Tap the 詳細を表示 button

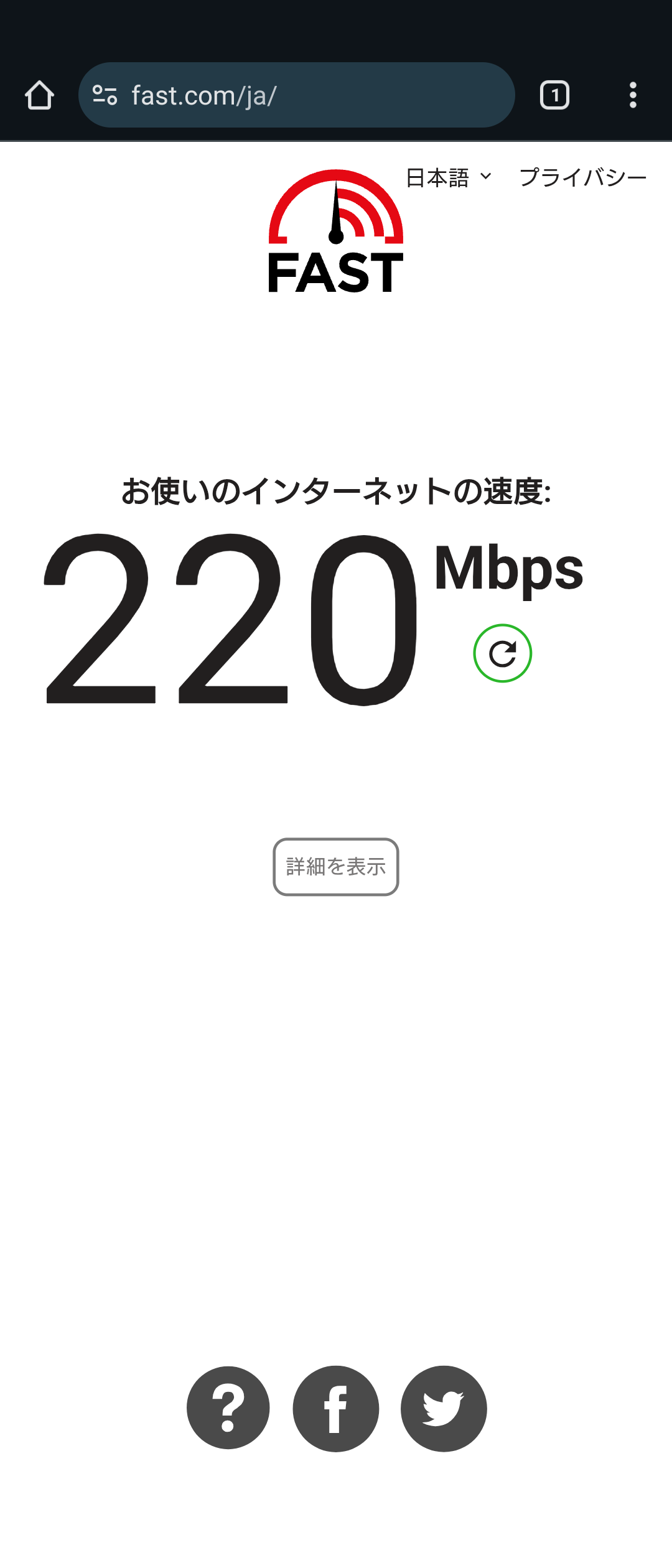pos(336,867)
